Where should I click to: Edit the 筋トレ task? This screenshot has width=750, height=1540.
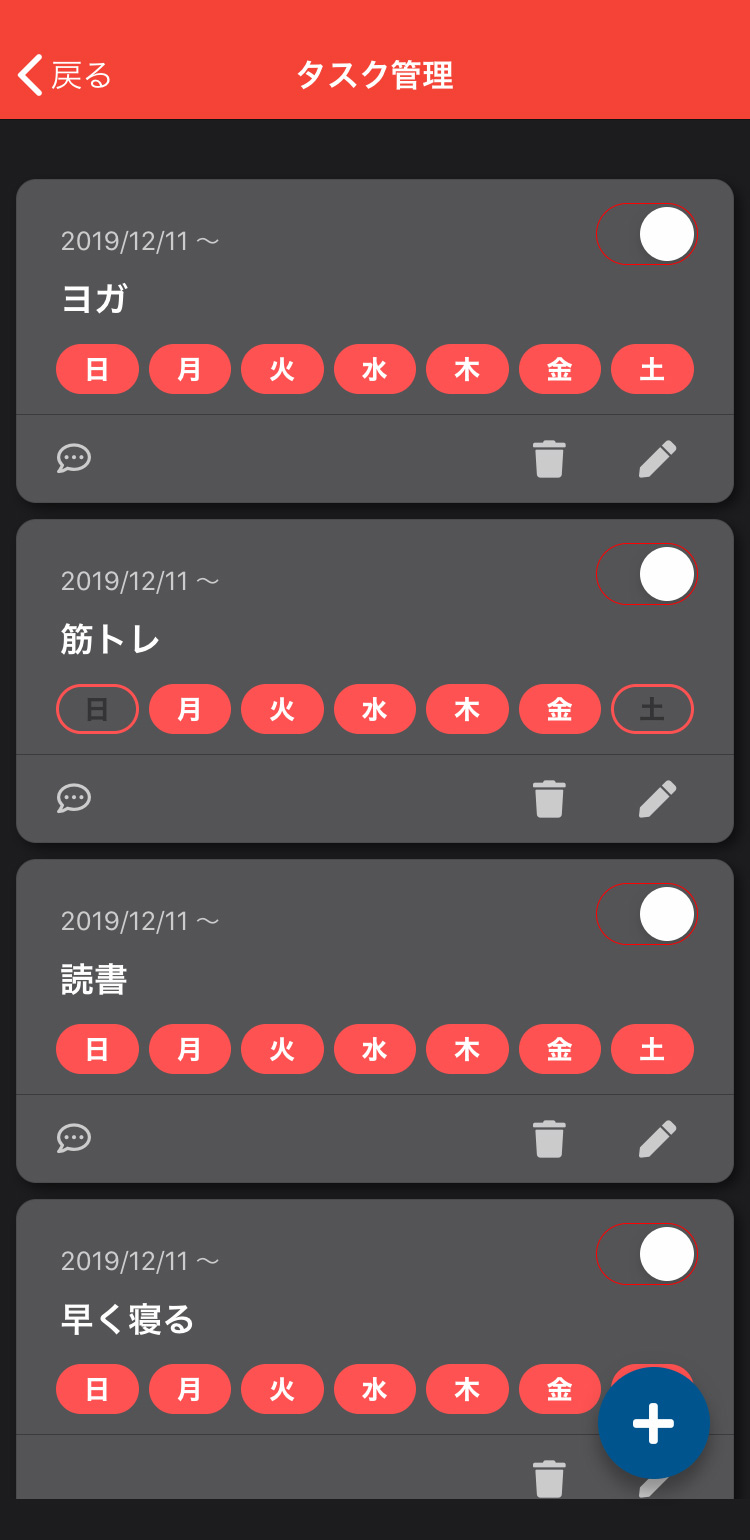(657, 798)
